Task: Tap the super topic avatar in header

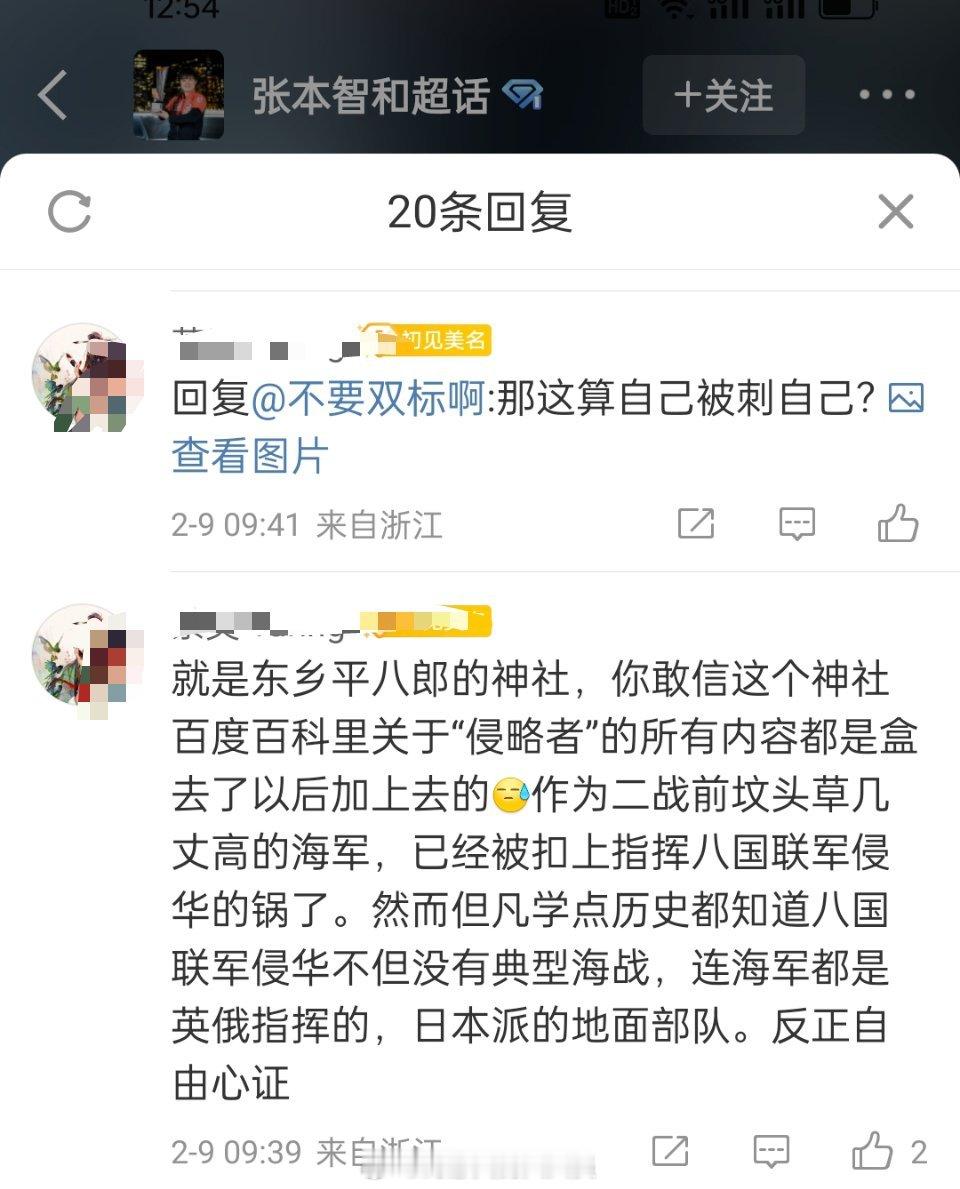Action: [x=177, y=94]
